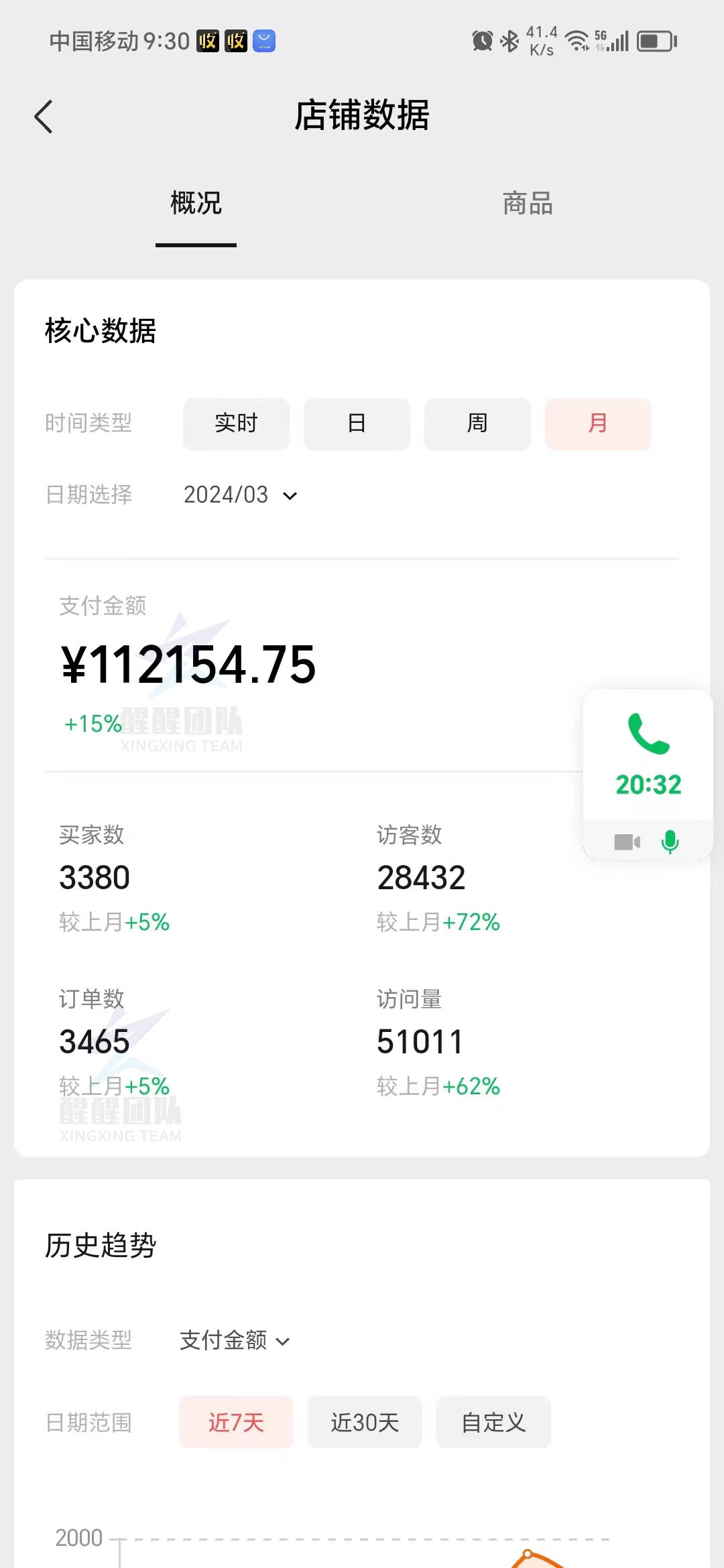This screenshot has width=724, height=1568.
Task: Open the 2024/03 date picker
Action: click(240, 495)
